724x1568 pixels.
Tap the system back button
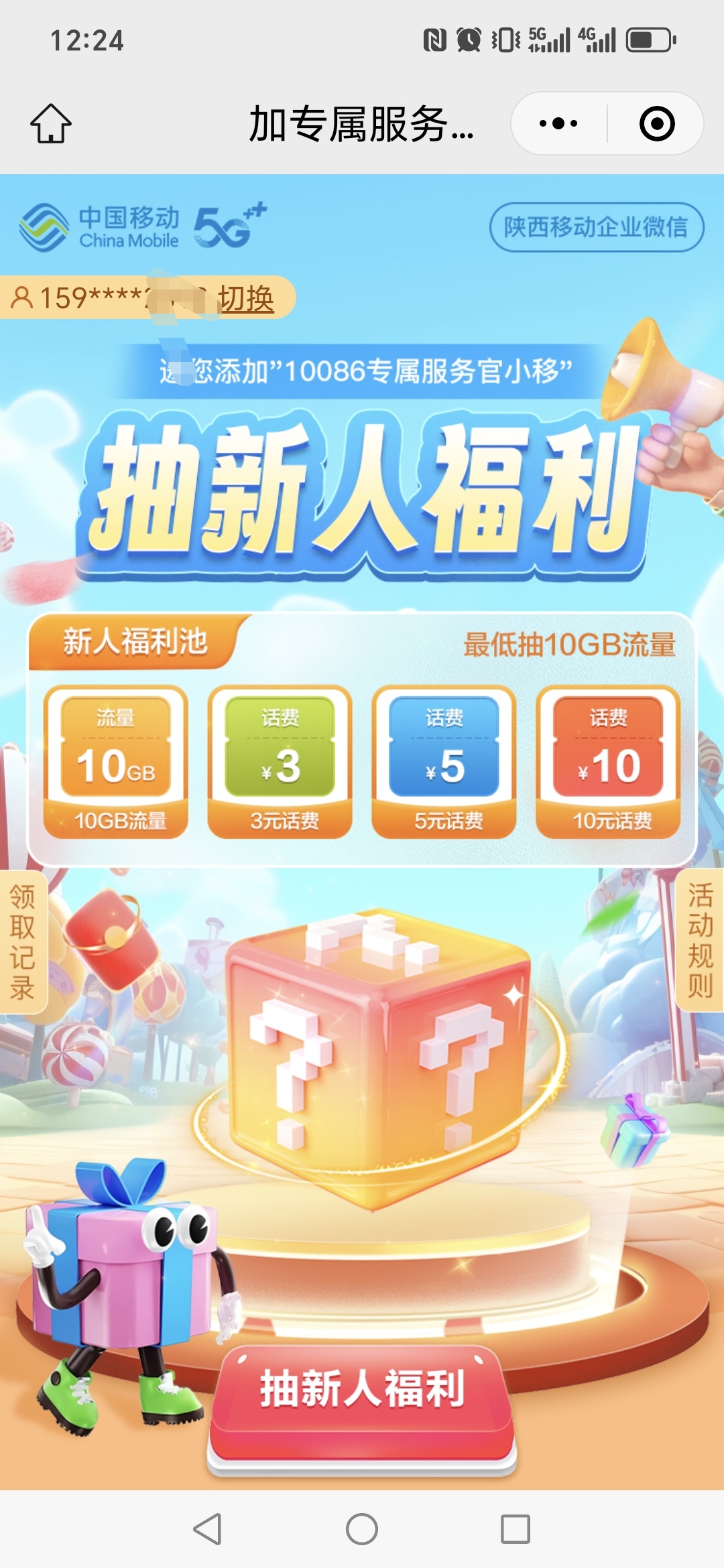tap(207, 1529)
